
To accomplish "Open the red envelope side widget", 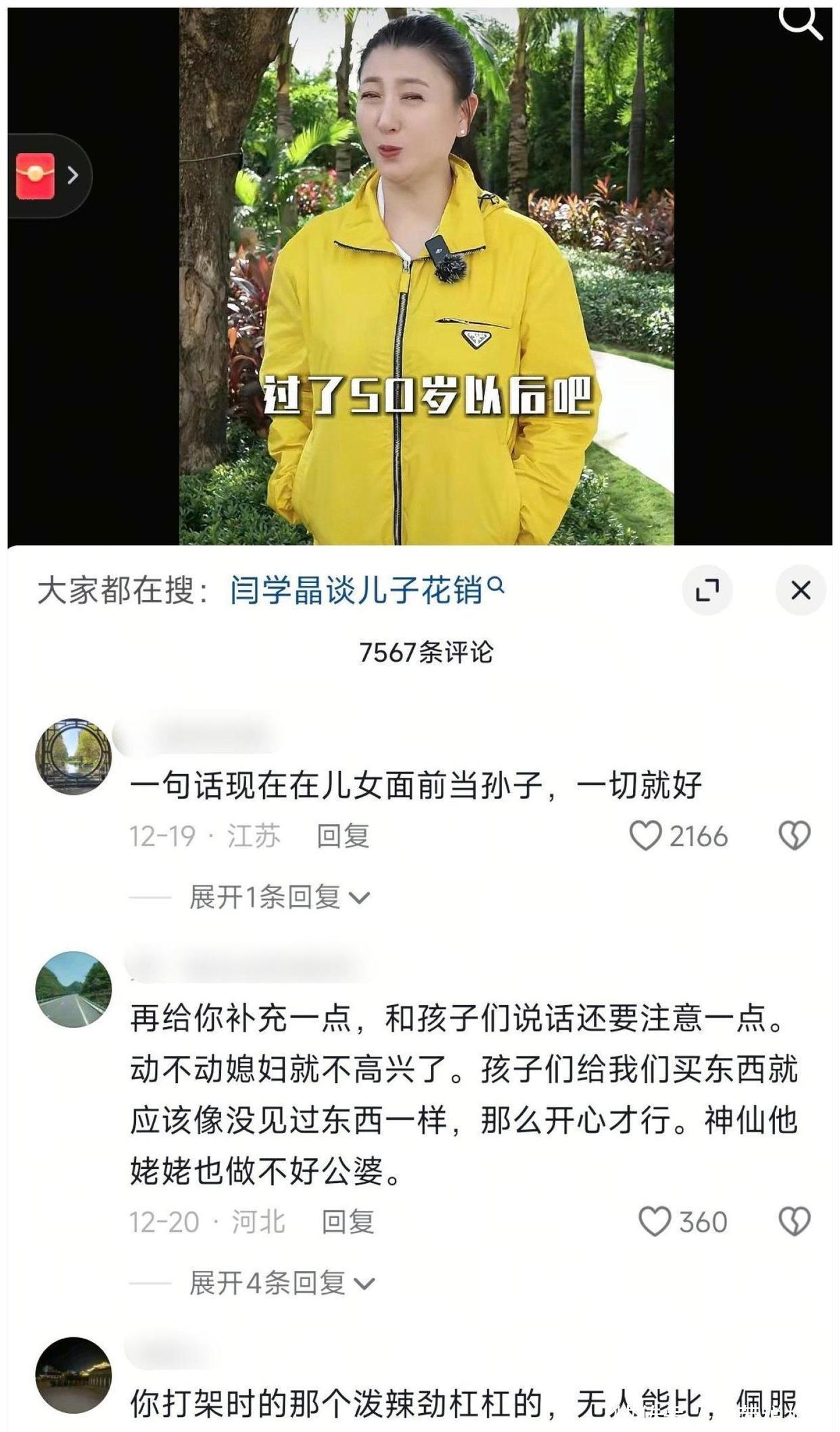I will tap(47, 176).
